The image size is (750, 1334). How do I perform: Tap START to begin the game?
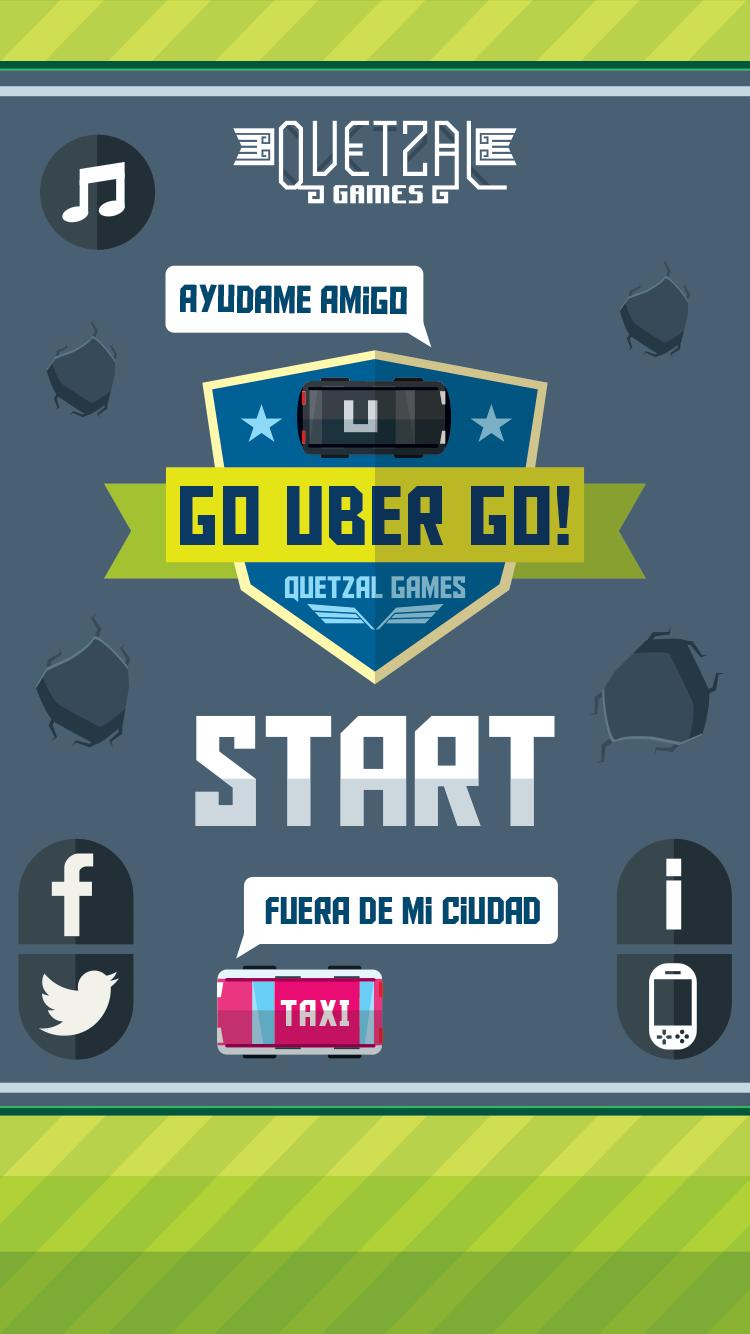pyautogui.click(x=374, y=770)
